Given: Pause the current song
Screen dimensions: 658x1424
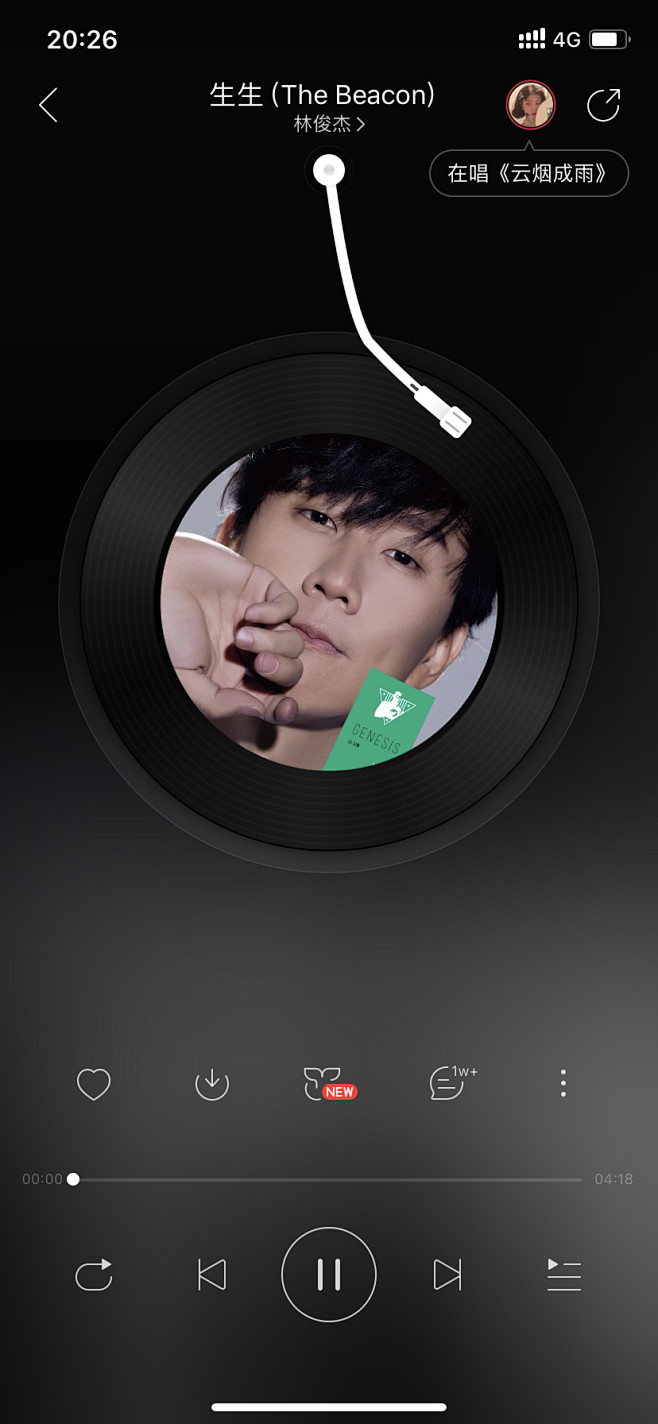Looking at the screenshot, I should pyautogui.click(x=329, y=1275).
